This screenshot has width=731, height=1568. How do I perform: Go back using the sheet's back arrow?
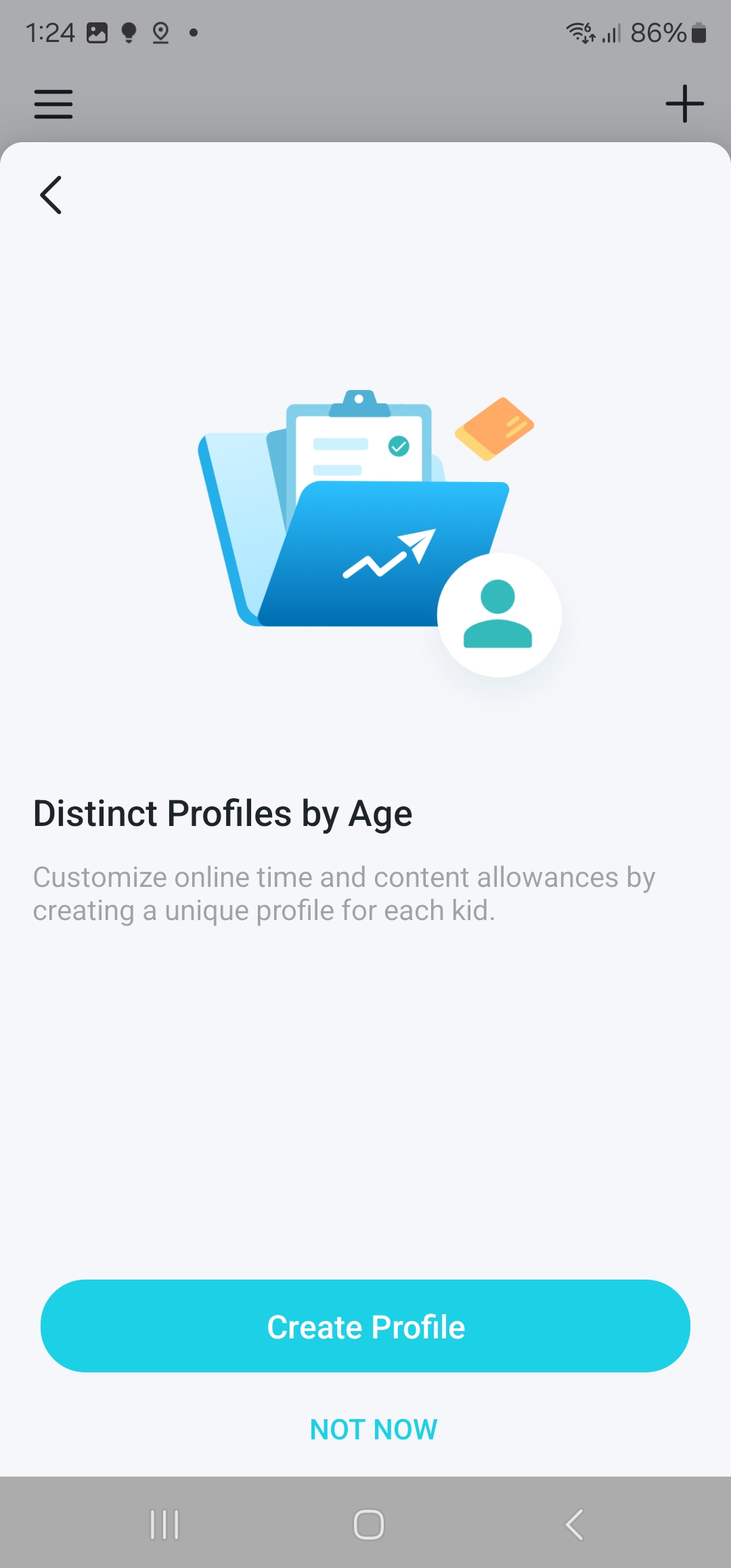point(51,195)
